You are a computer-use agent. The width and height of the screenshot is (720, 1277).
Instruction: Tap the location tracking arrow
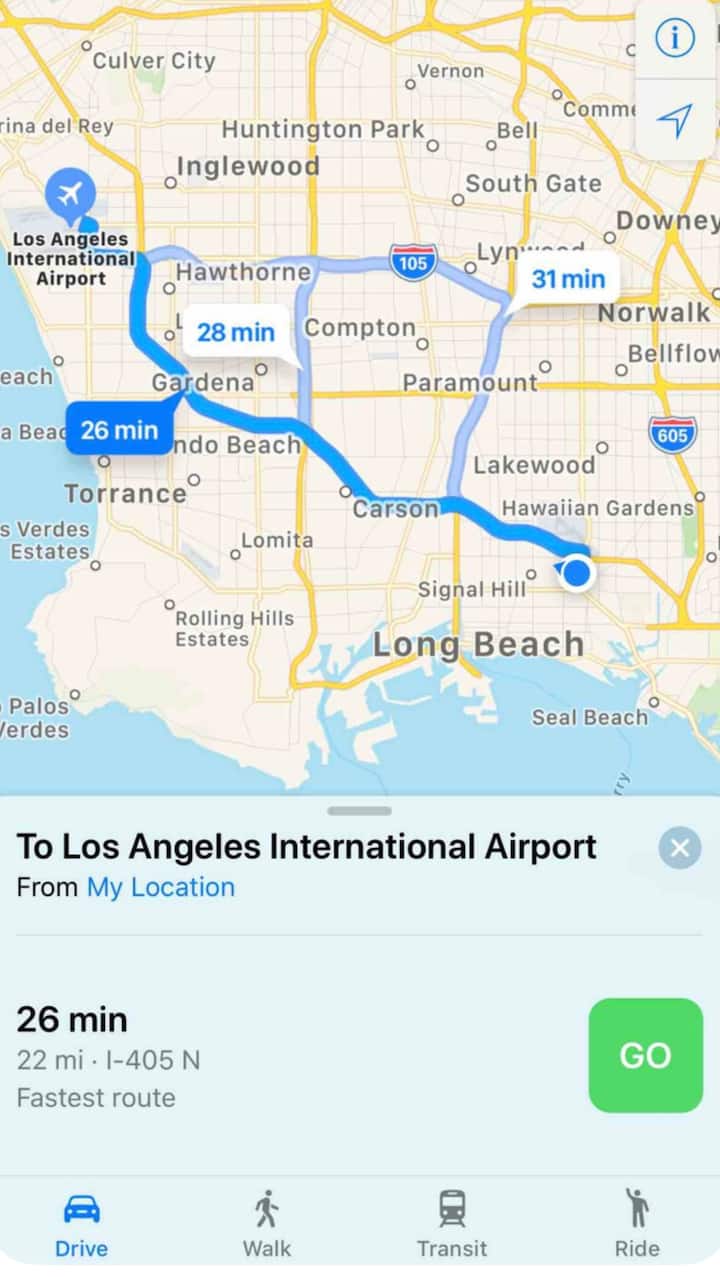675,121
